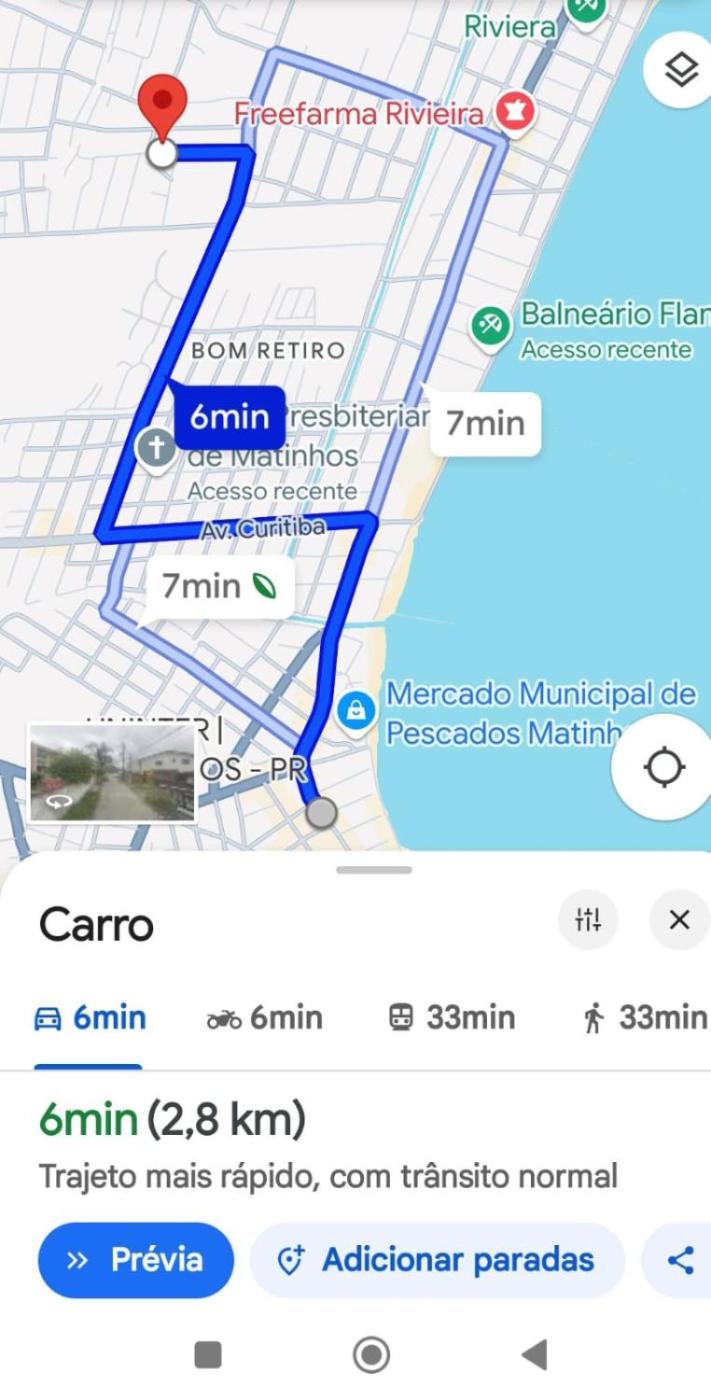Center map on my current location
The height and width of the screenshot is (1400, 711).
[x=665, y=768]
